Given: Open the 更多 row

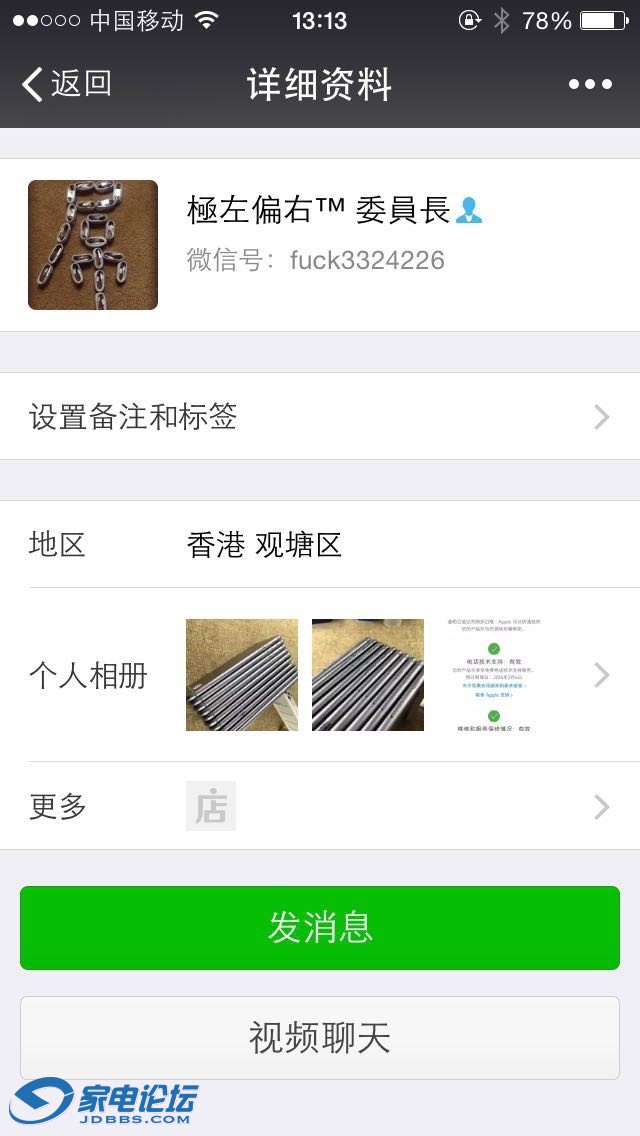Looking at the screenshot, I should coord(320,806).
